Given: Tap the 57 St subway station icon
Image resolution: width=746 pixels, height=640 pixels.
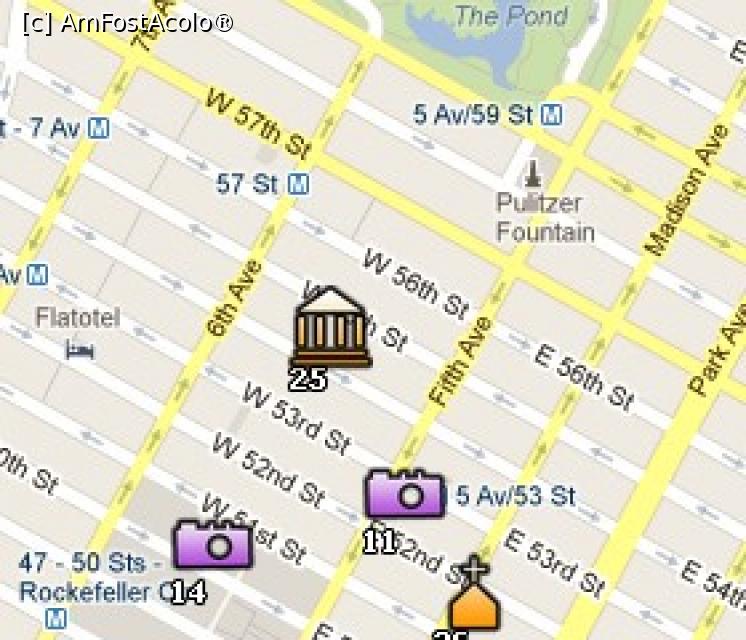Looking at the screenshot, I should pyautogui.click(x=298, y=184).
